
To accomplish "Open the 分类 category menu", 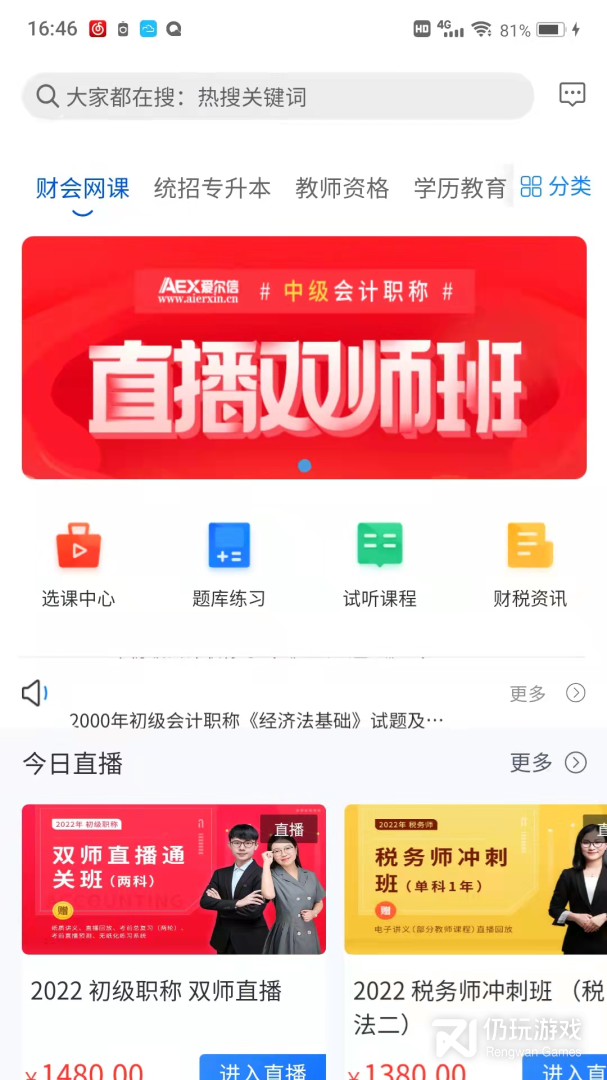I will tap(555, 186).
